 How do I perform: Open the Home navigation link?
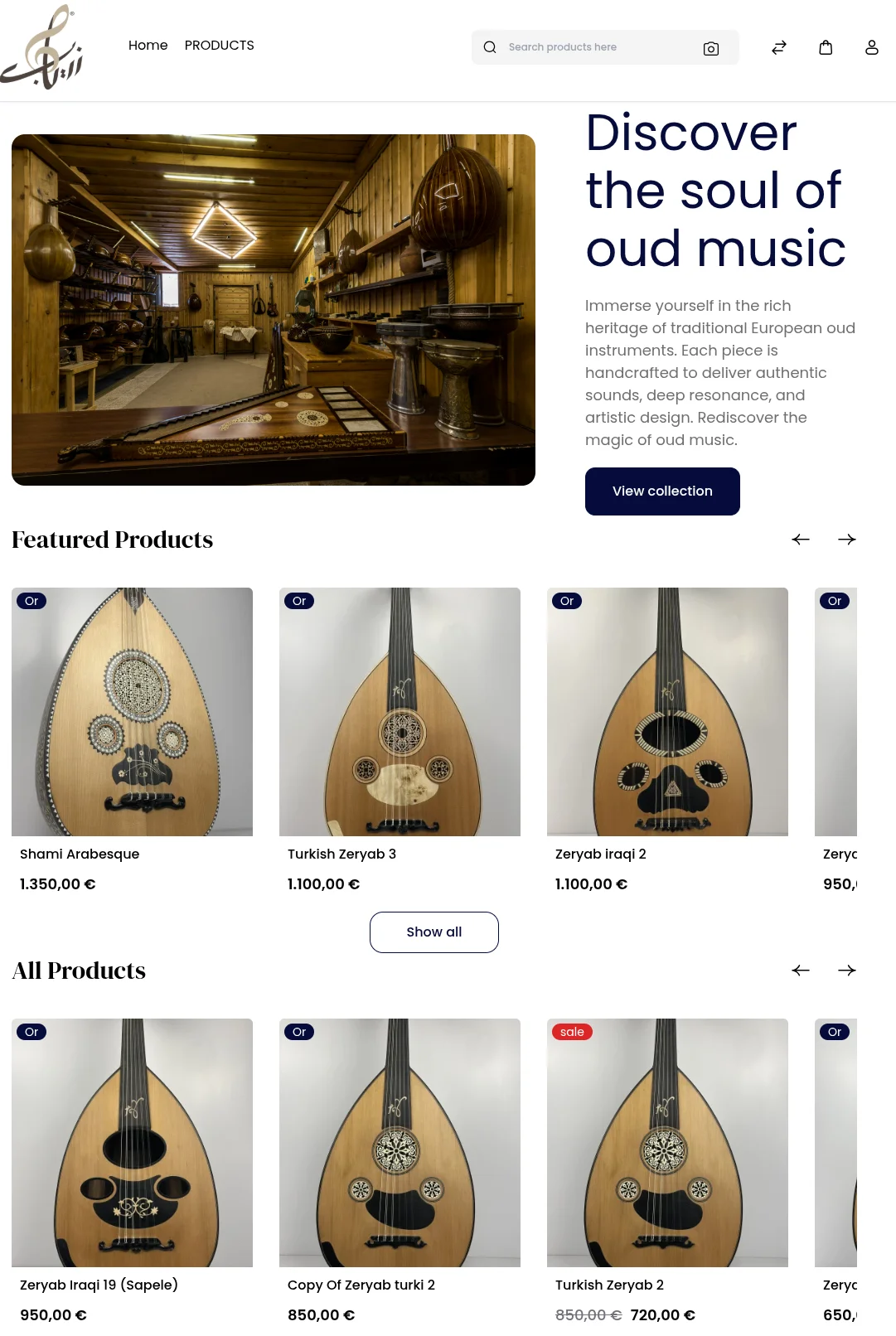click(x=148, y=46)
